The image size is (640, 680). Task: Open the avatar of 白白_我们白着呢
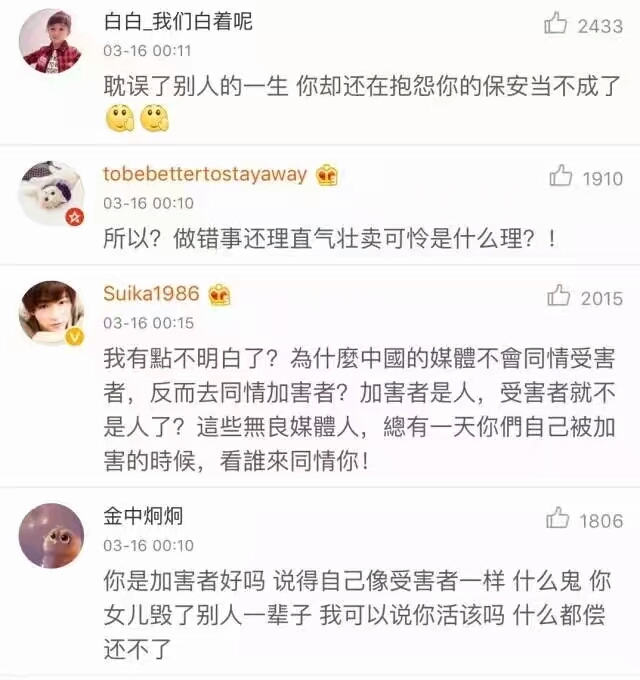tap(51, 41)
